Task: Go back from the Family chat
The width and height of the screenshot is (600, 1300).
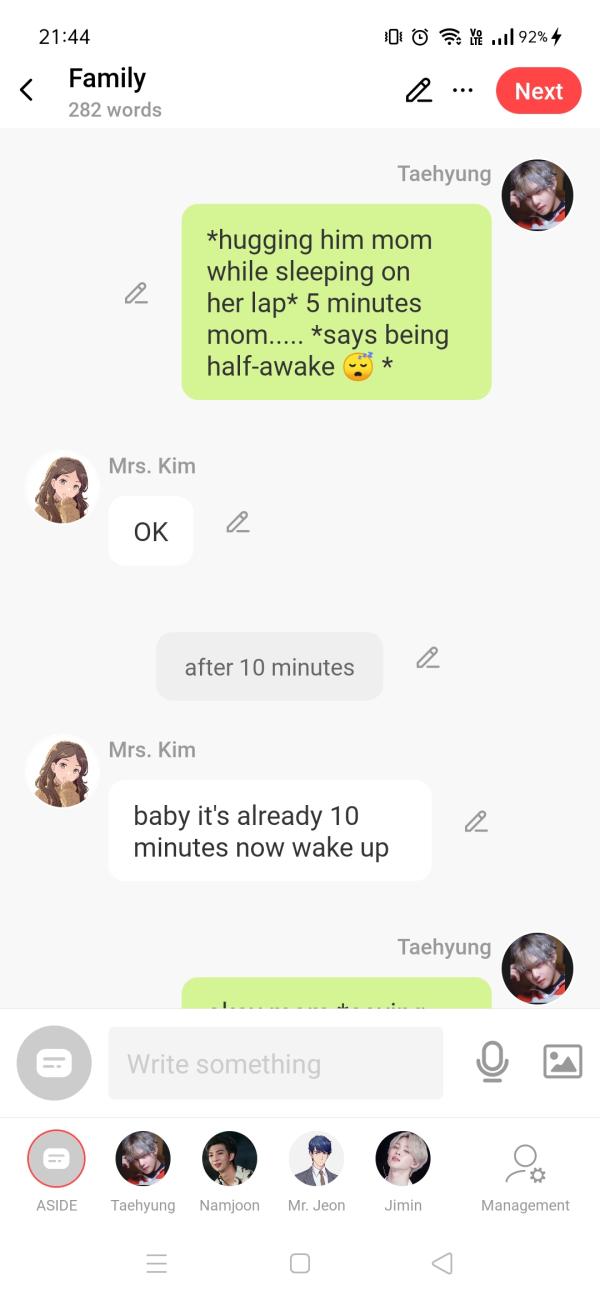Action: 27,91
